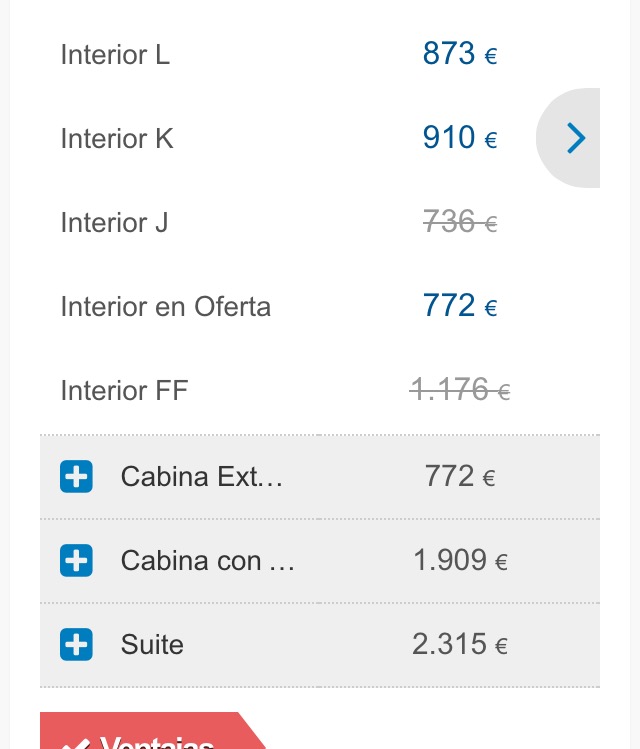Pick the Interior en Oferta price 772 €
Screen dimensions: 640x749
tap(459, 306)
